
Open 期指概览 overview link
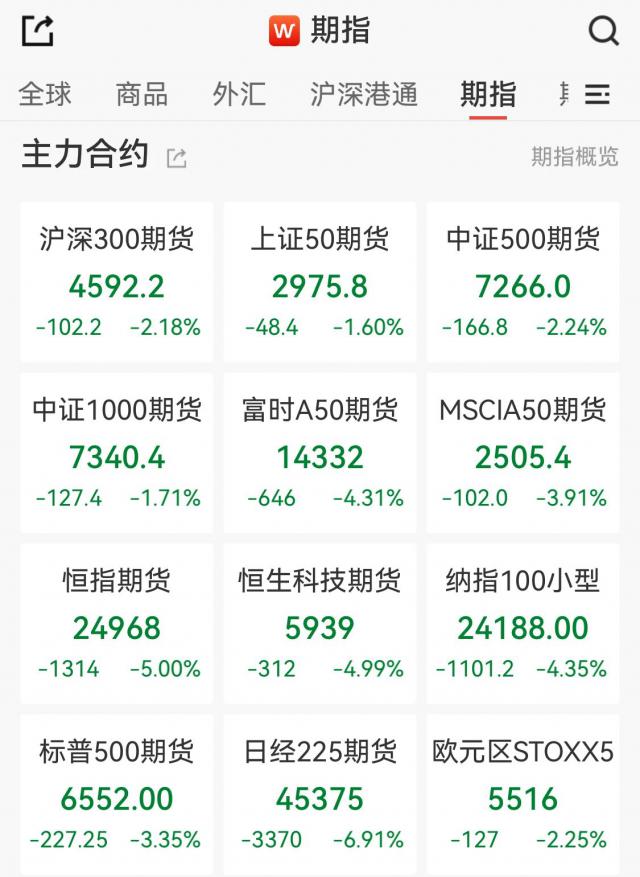[x=574, y=157]
